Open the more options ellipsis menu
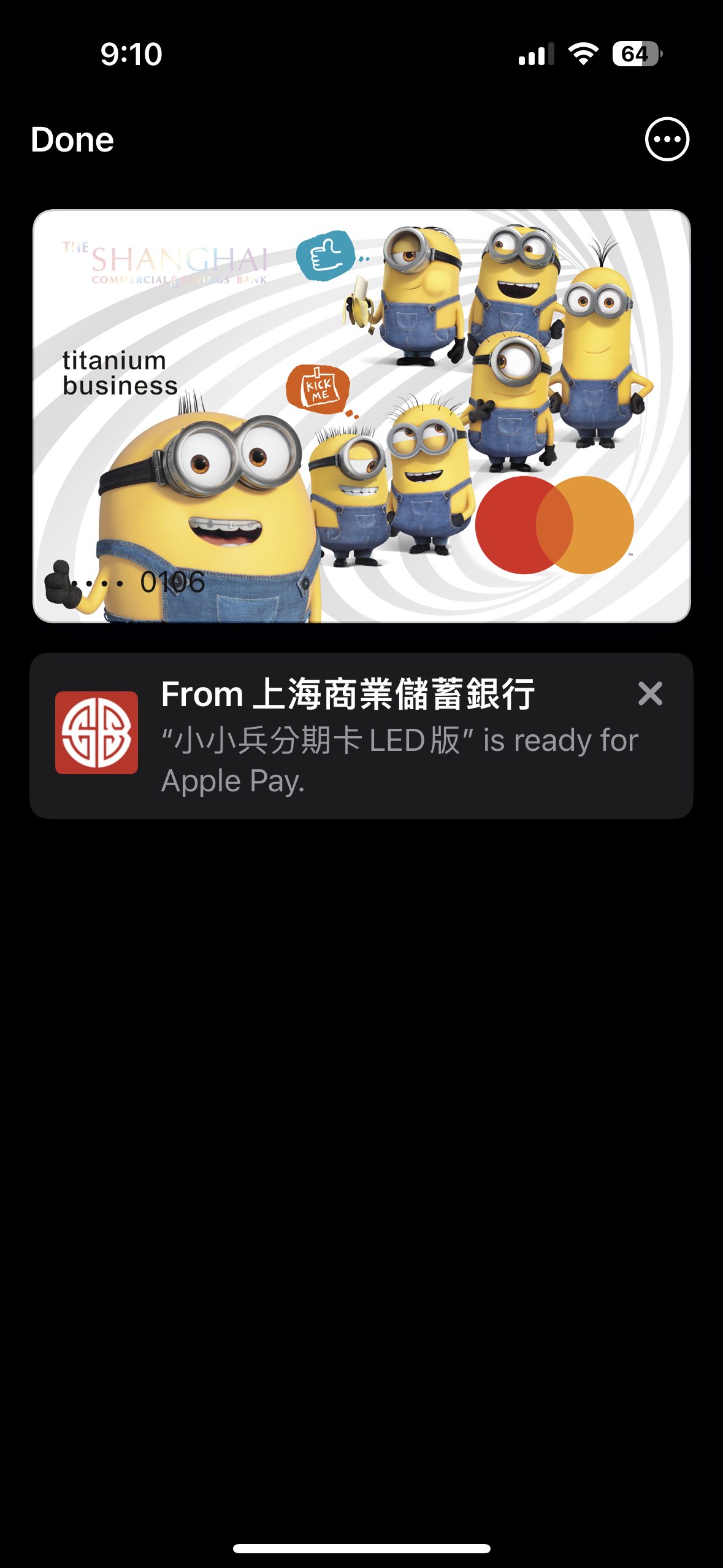The image size is (723, 1568). point(667,139)
